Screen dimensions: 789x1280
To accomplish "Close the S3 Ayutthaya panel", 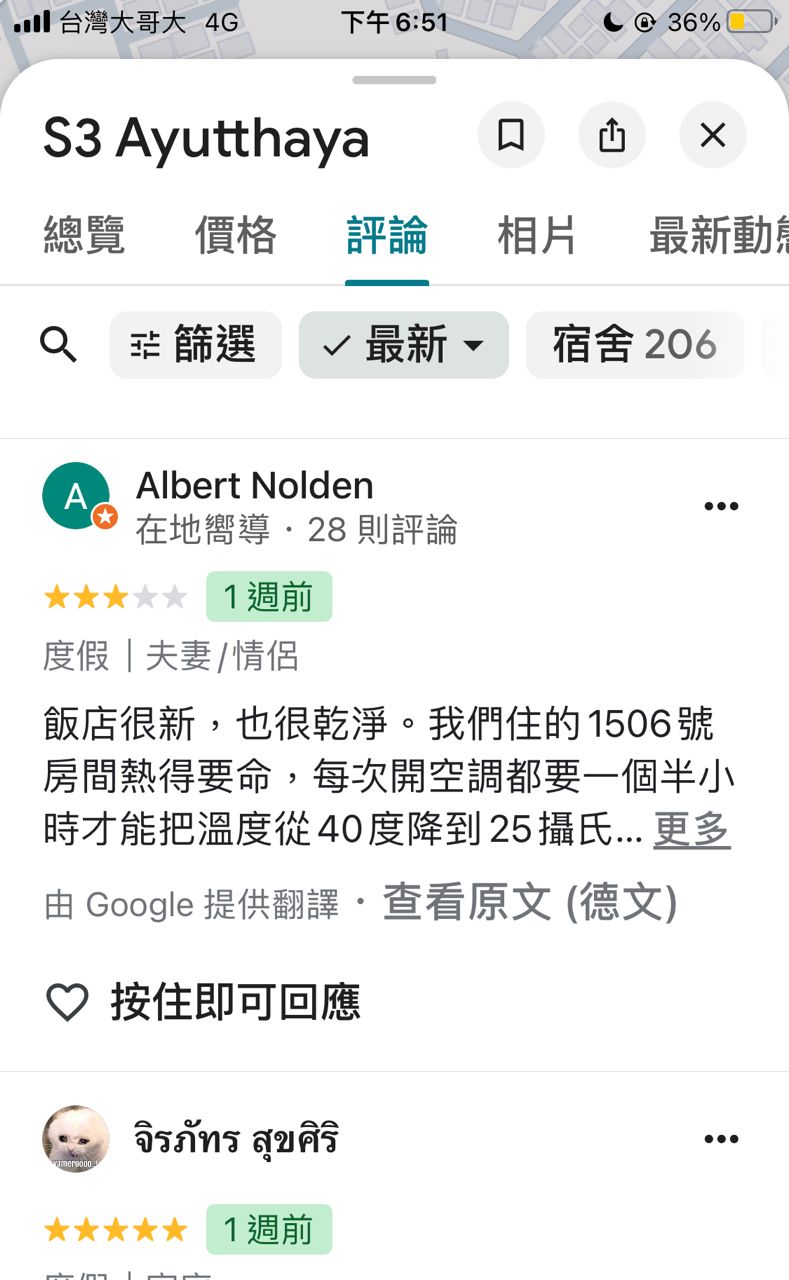I will coord(712,135).
